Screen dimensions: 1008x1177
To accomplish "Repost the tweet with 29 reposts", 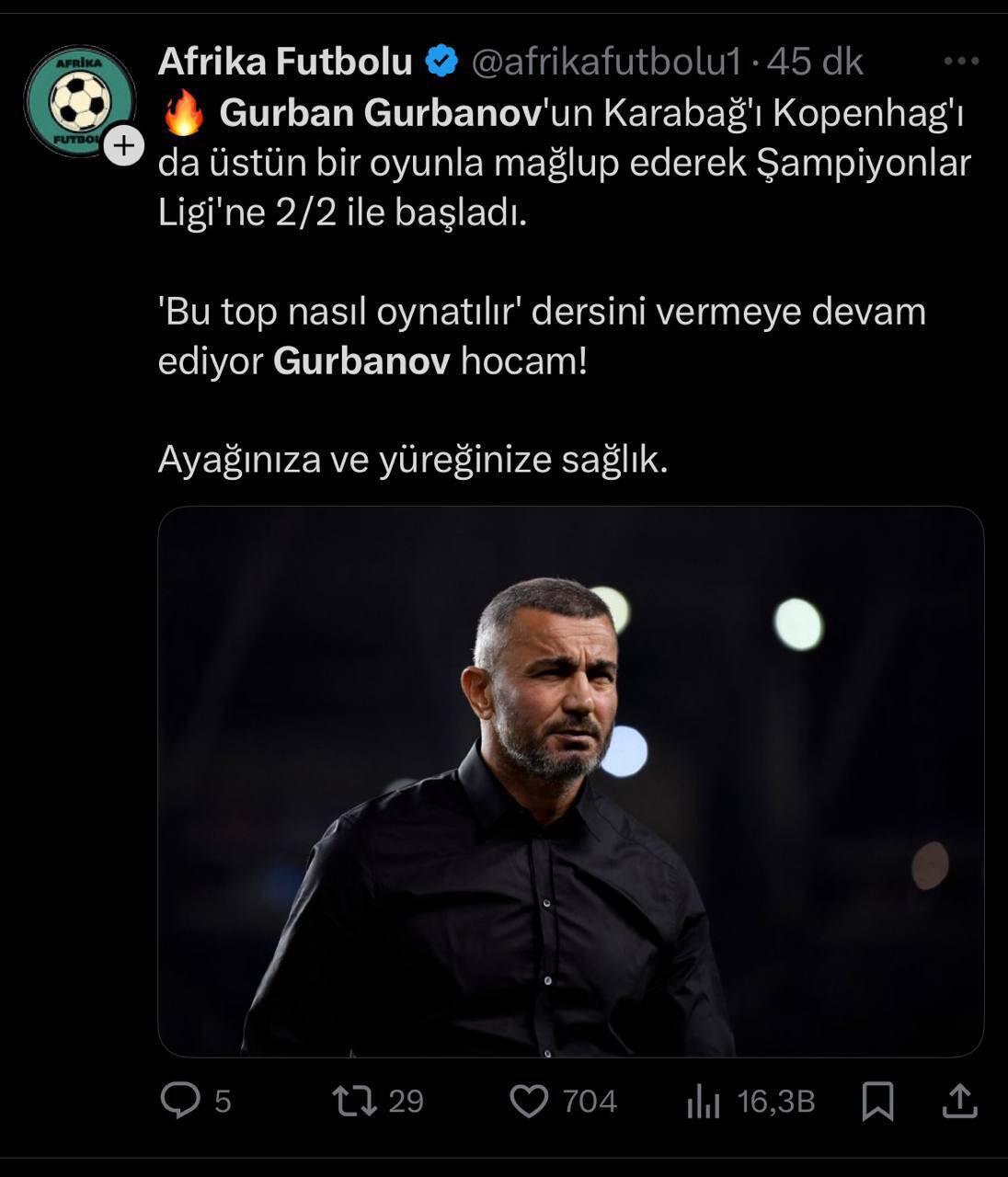I will (x=355, y=1101).
